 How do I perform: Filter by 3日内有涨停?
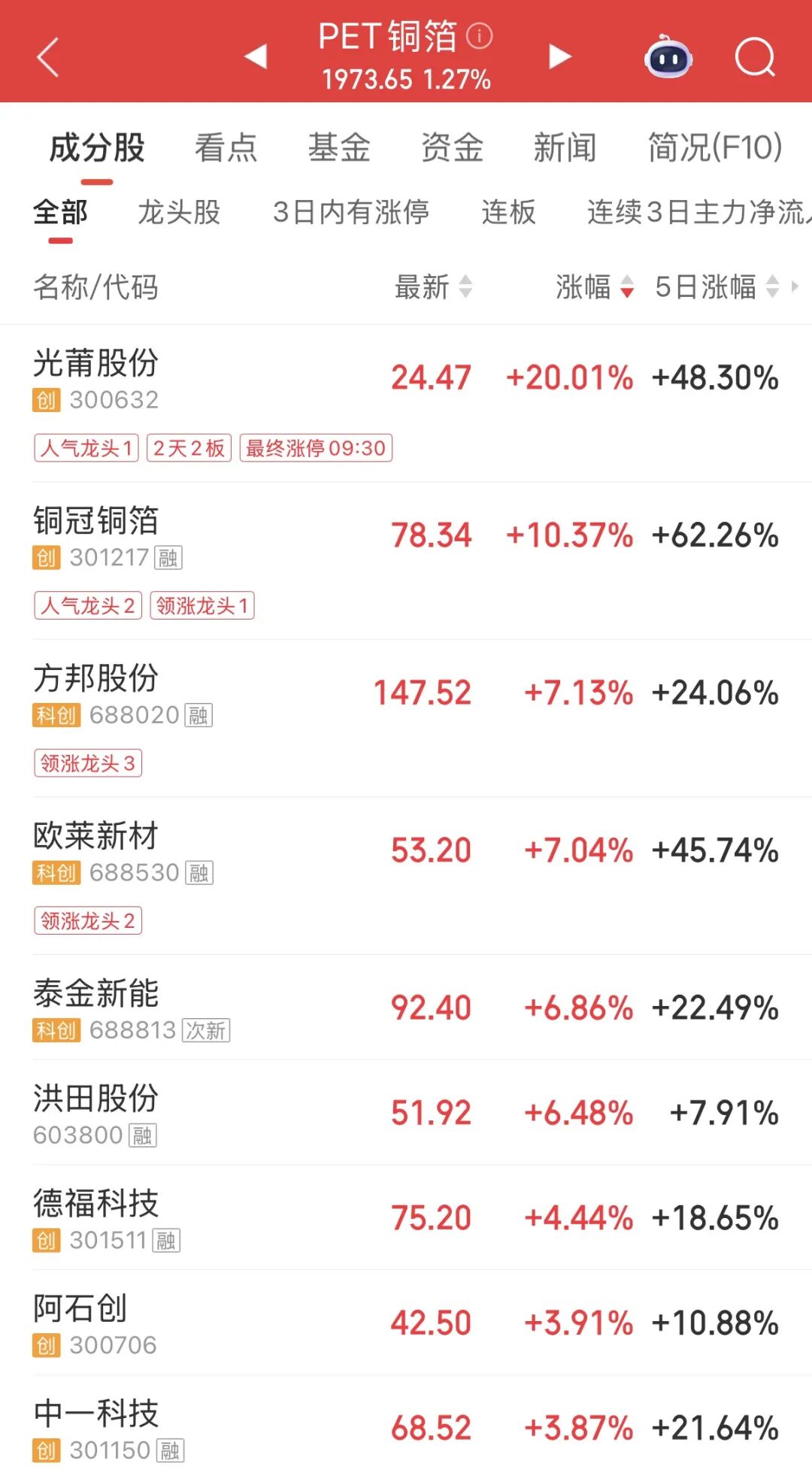(x=351, y=212)
